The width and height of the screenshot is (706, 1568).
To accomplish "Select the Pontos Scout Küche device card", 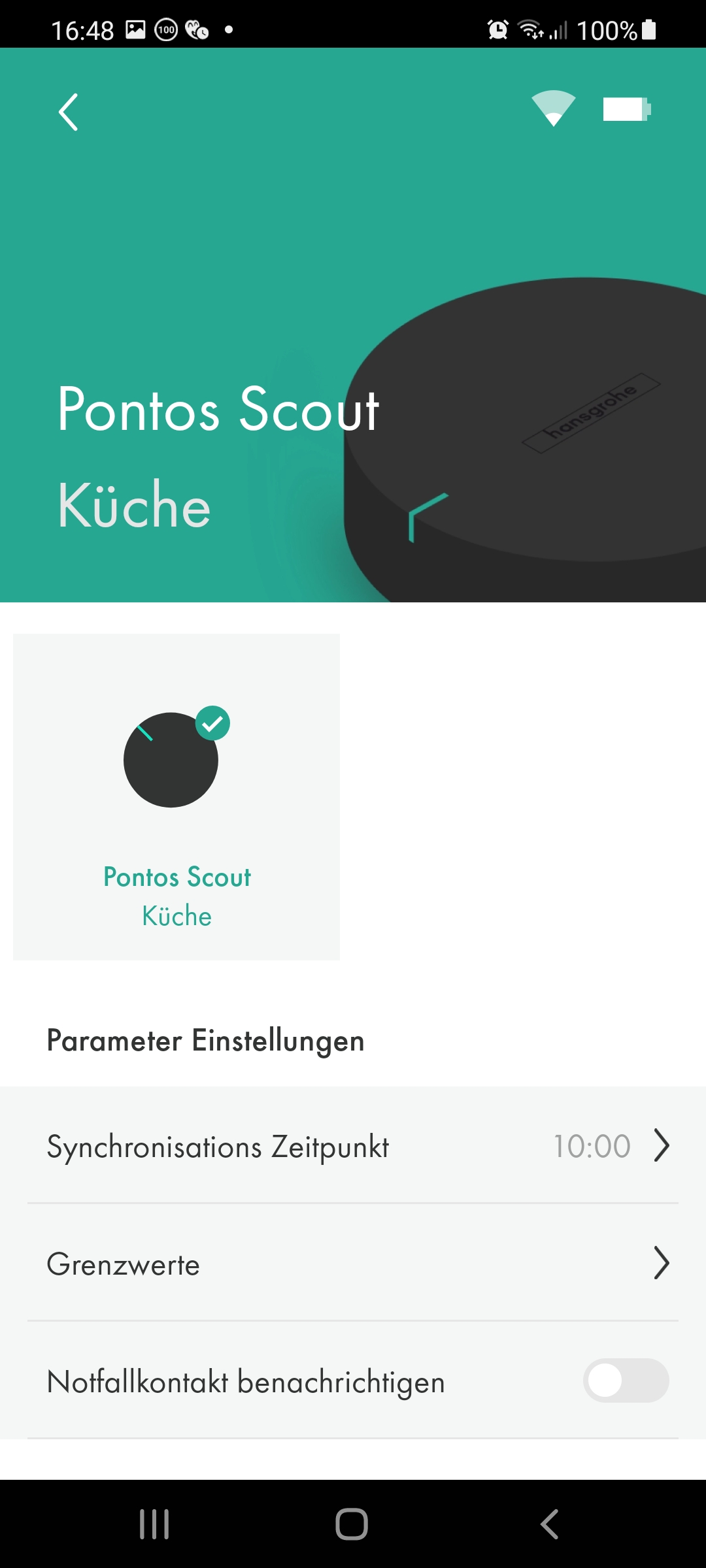I will (176, 796).
